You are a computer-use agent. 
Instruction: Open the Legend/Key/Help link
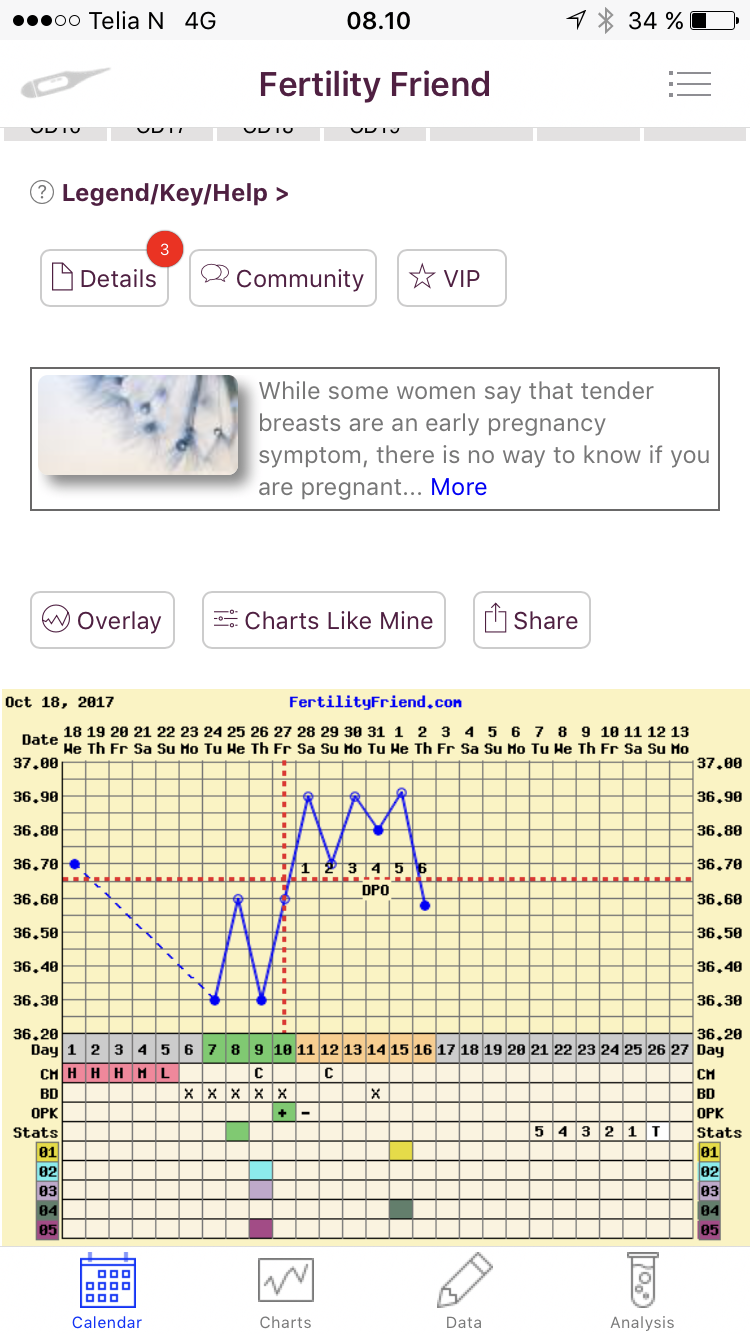[174, 193]
